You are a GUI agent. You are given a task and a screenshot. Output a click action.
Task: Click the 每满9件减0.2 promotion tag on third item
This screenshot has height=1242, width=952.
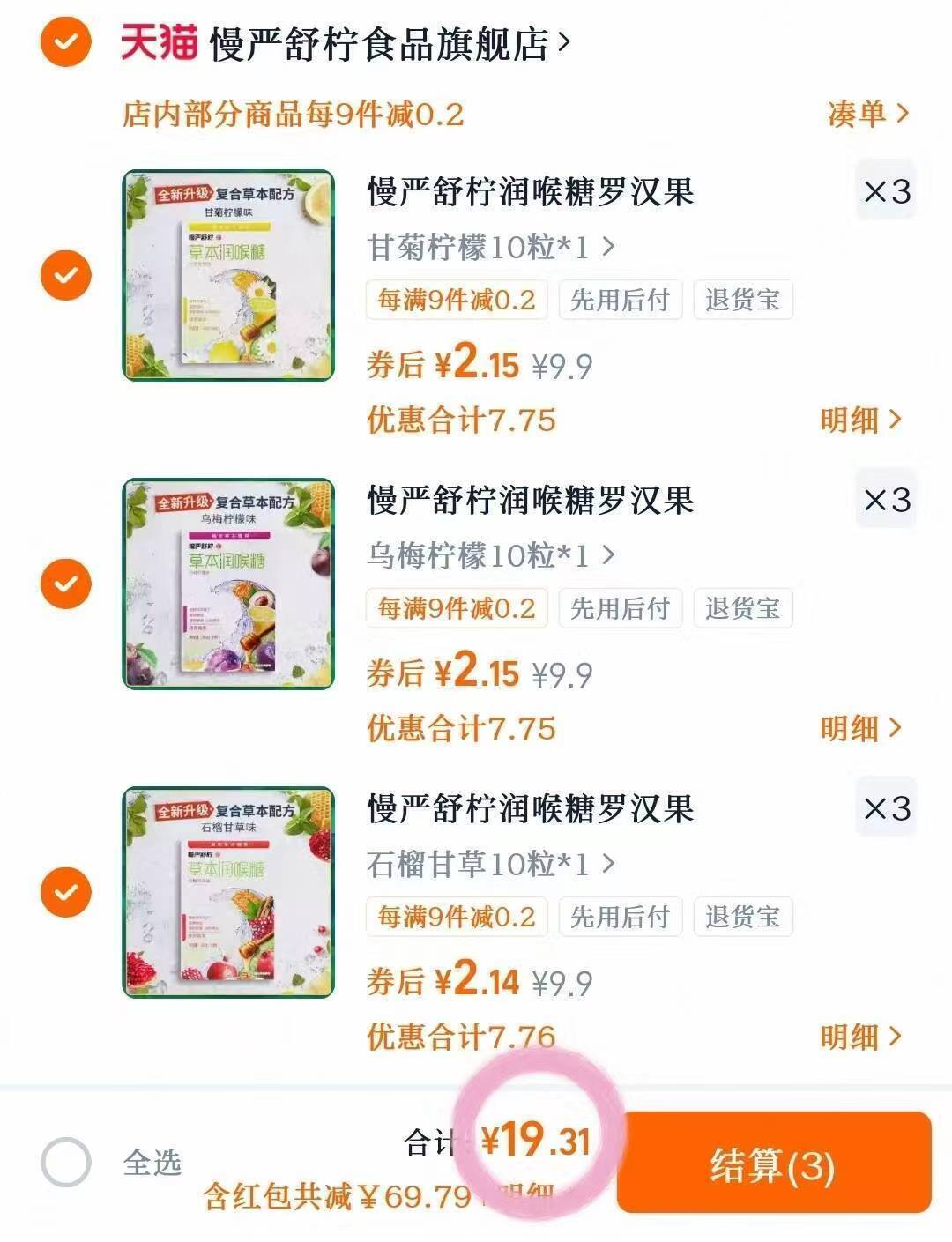coord(457,917)
